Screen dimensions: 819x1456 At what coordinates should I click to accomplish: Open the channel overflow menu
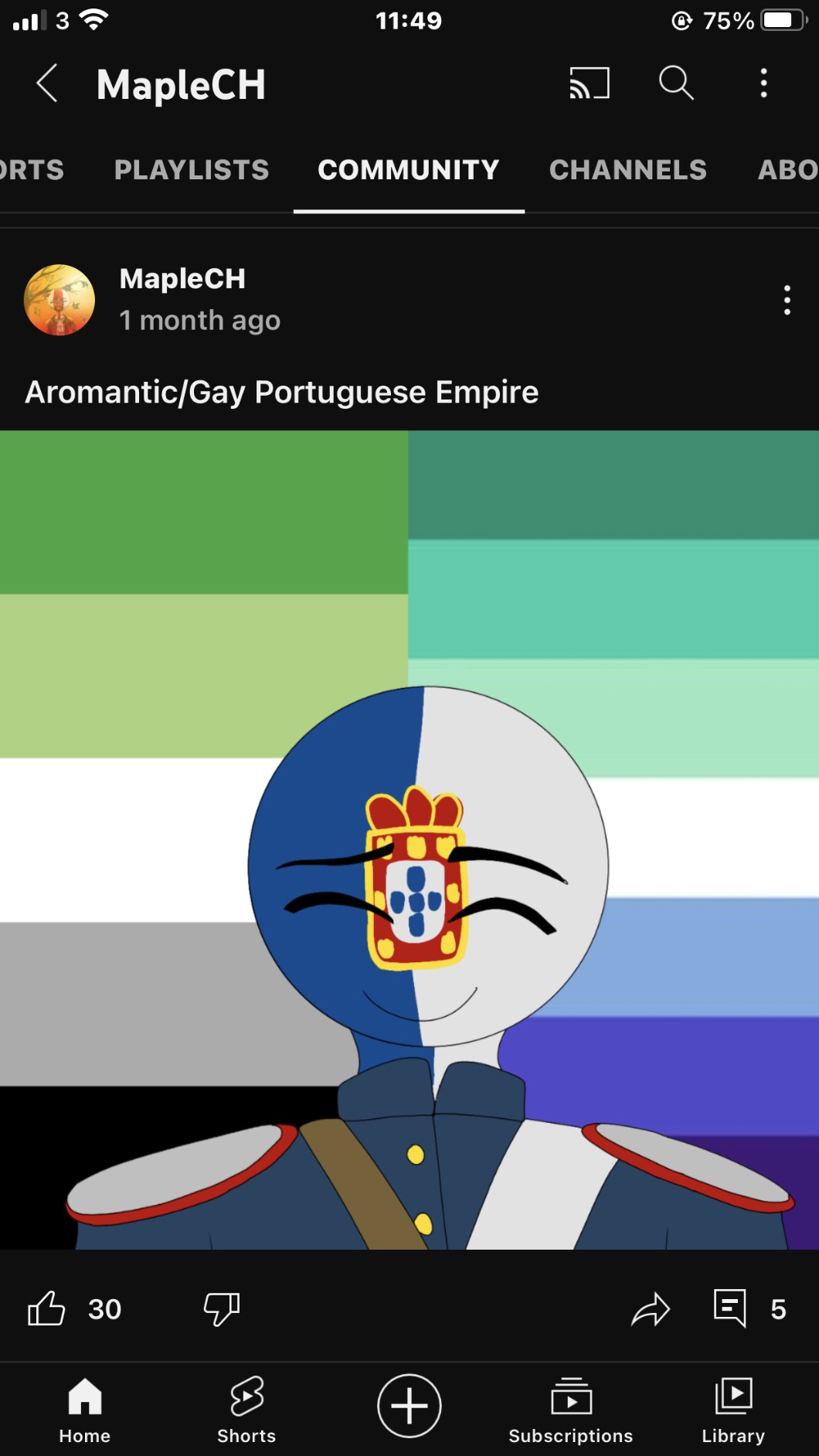(x=763, y=83)
